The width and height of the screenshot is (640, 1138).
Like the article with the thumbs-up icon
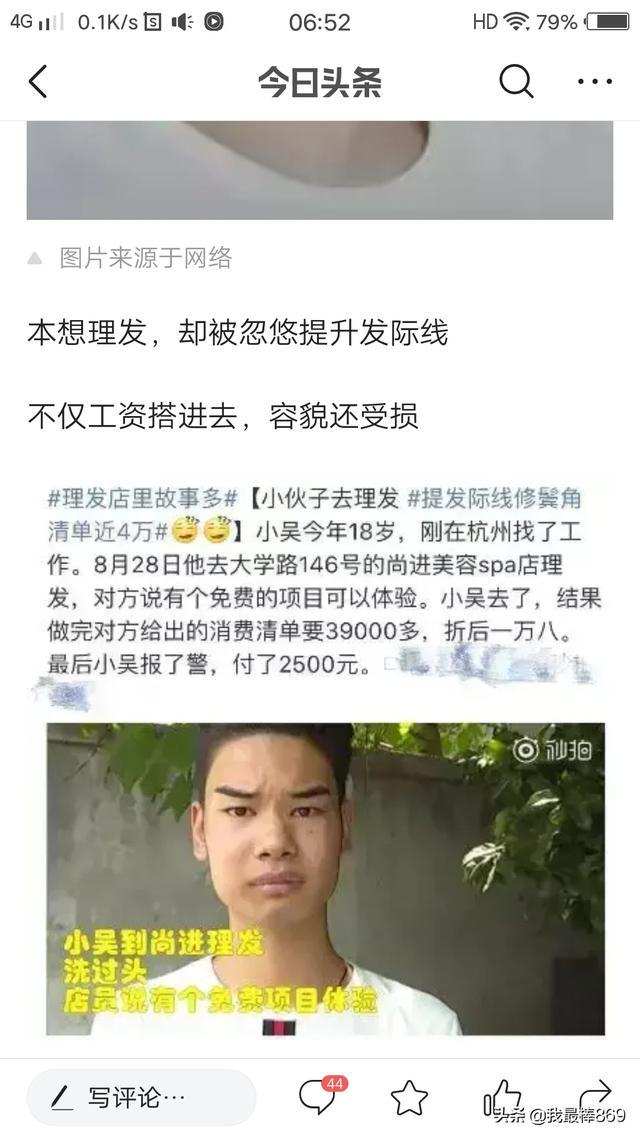(502, 1097)
